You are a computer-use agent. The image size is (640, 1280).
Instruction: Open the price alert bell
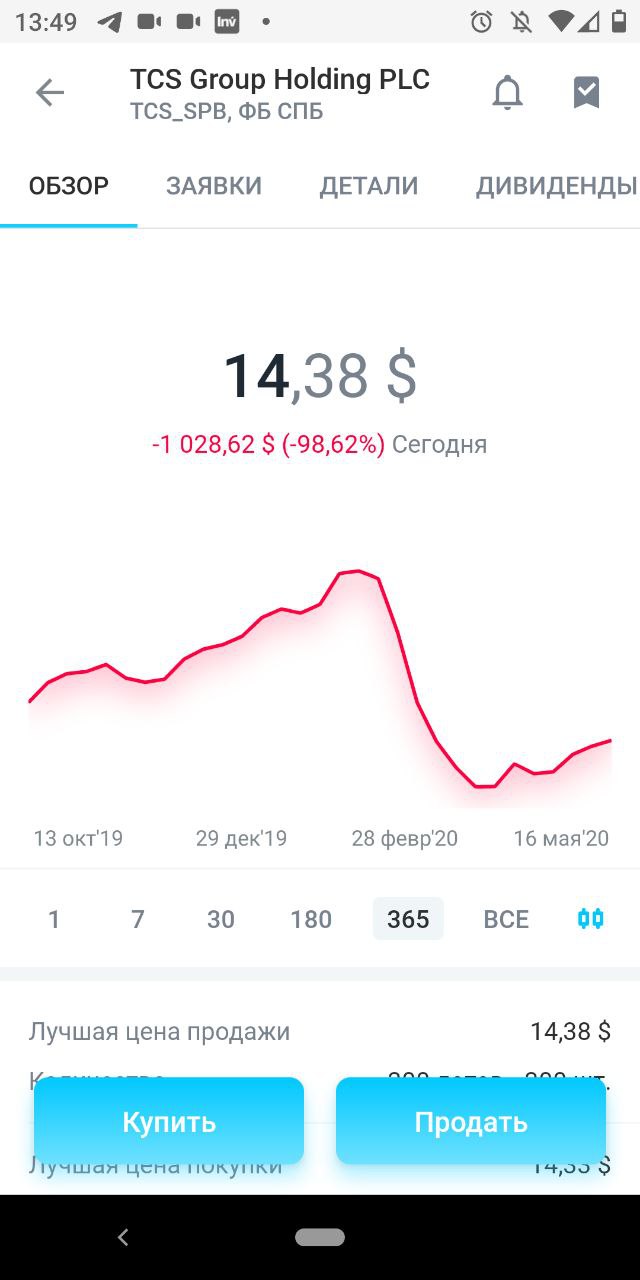point(508,93)
